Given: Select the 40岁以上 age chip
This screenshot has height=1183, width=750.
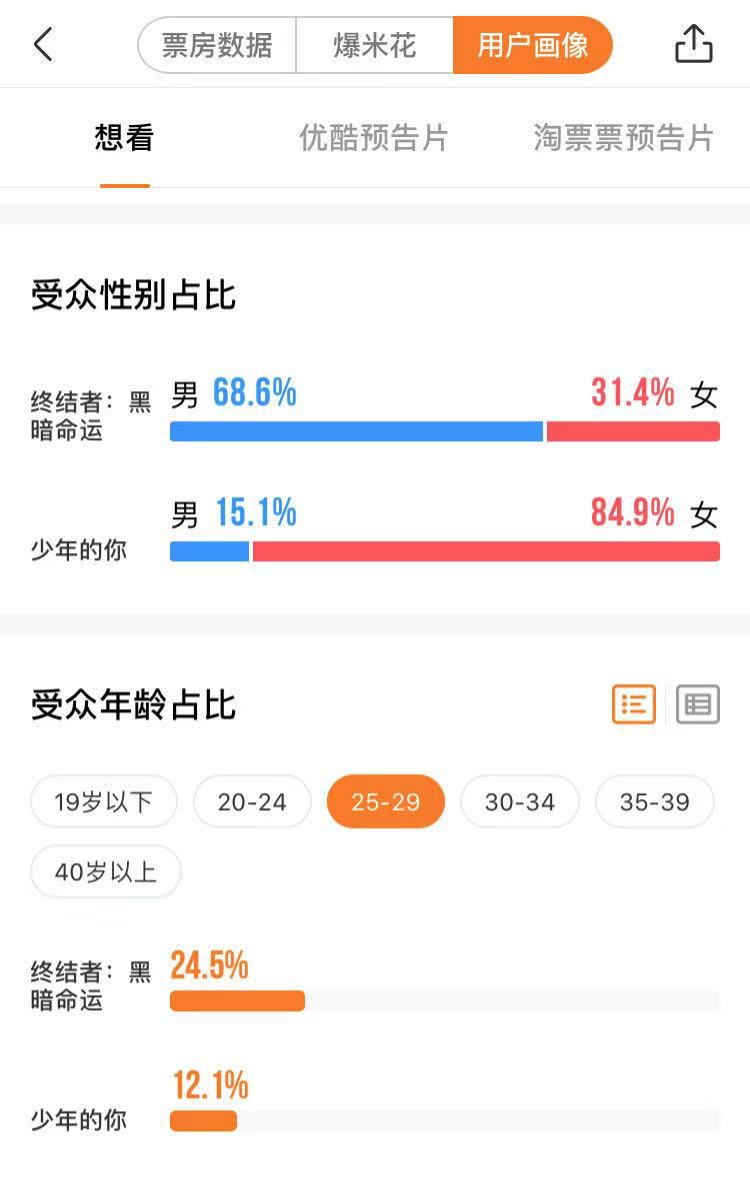Looking at the screenshot, I should [106, 871].
